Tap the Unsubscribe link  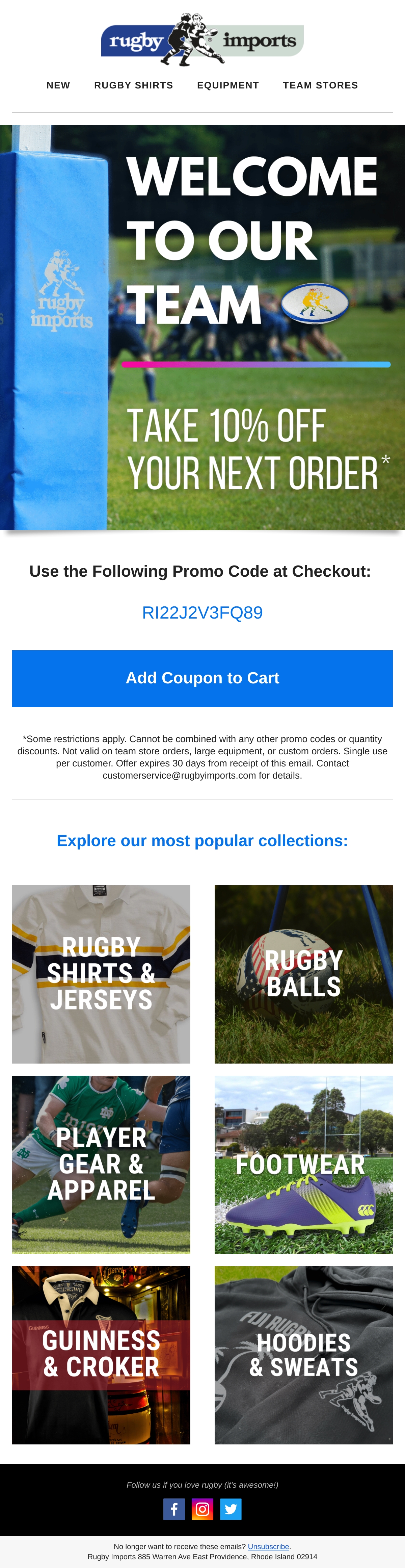point(268,1546)
